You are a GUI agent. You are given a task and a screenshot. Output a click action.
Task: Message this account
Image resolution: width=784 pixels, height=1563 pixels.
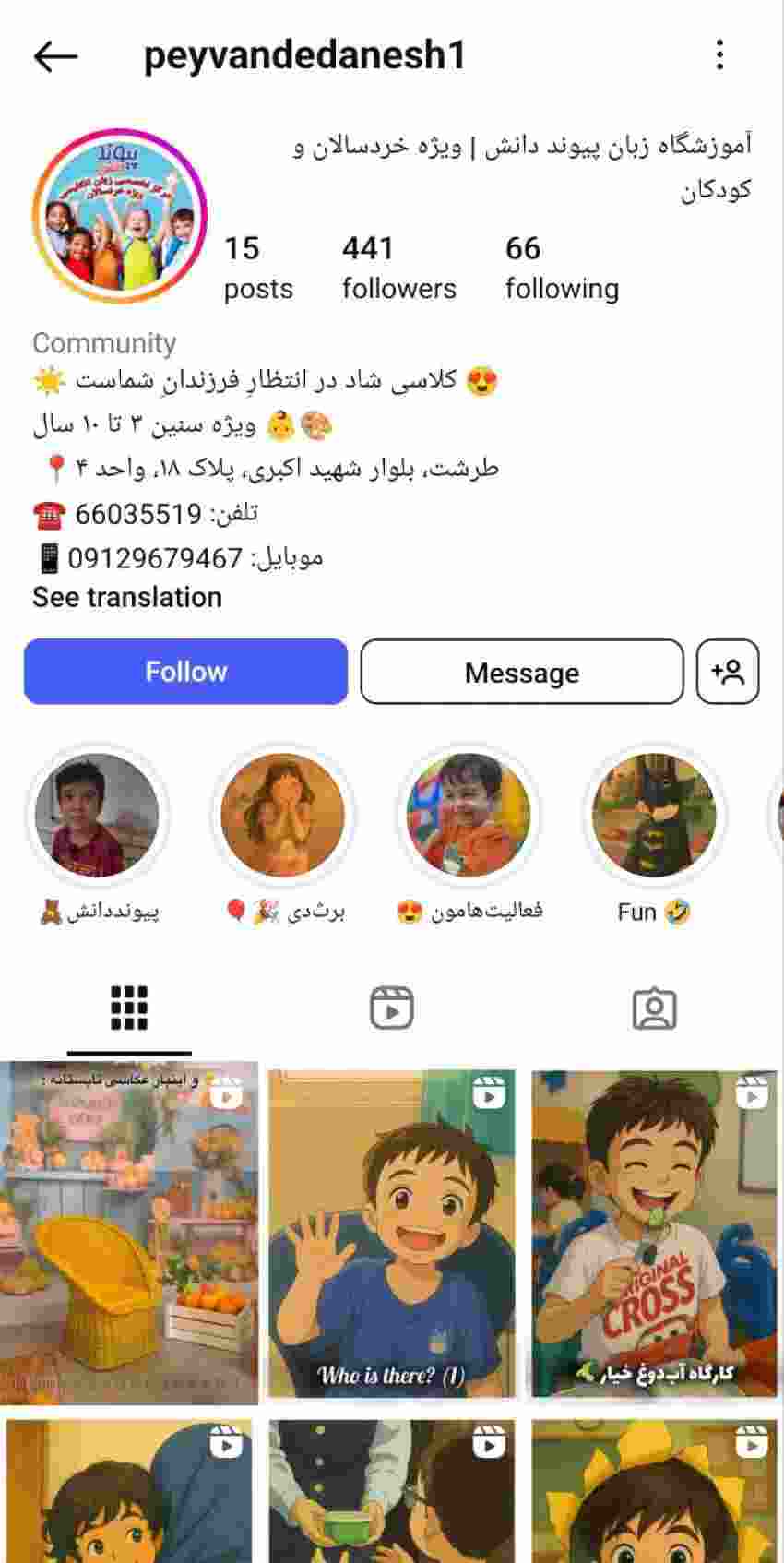pyautogui.click(x=522, y=672)
